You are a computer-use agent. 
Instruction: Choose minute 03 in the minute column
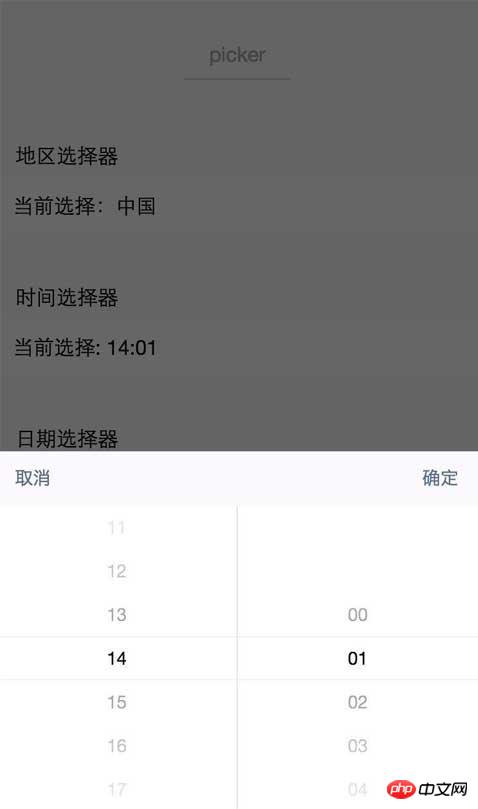point(357,746)
